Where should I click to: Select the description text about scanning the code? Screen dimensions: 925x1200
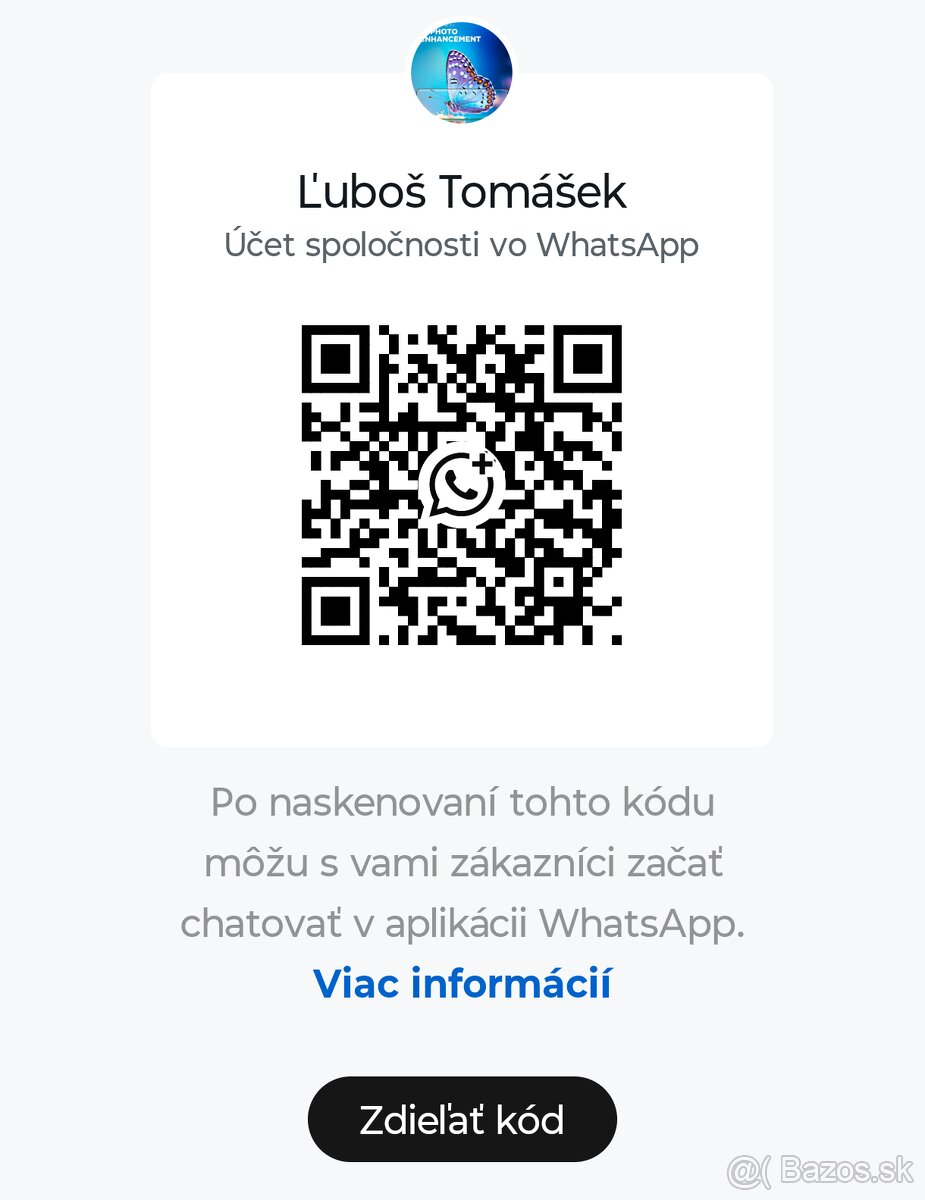[x=462, y=863]
